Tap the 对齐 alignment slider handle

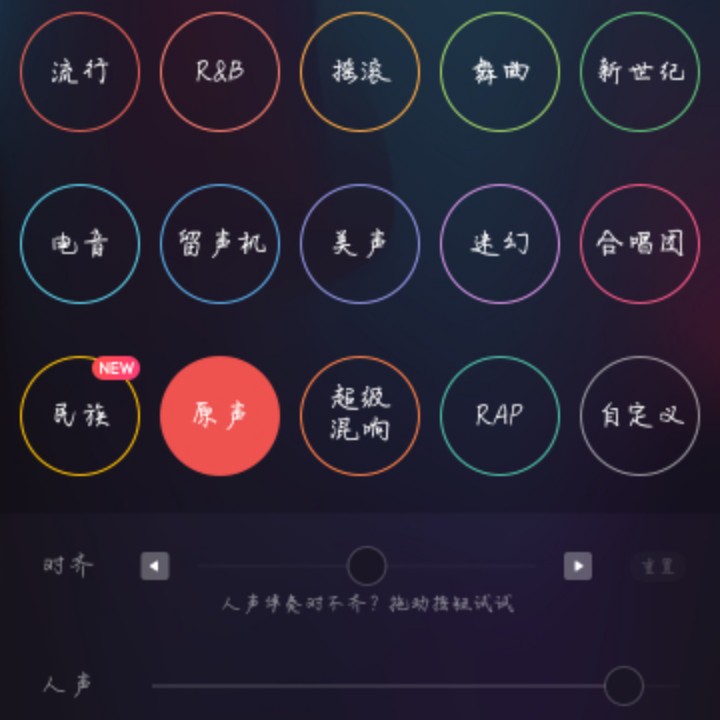pyautogui.click(x=366, y=566)
